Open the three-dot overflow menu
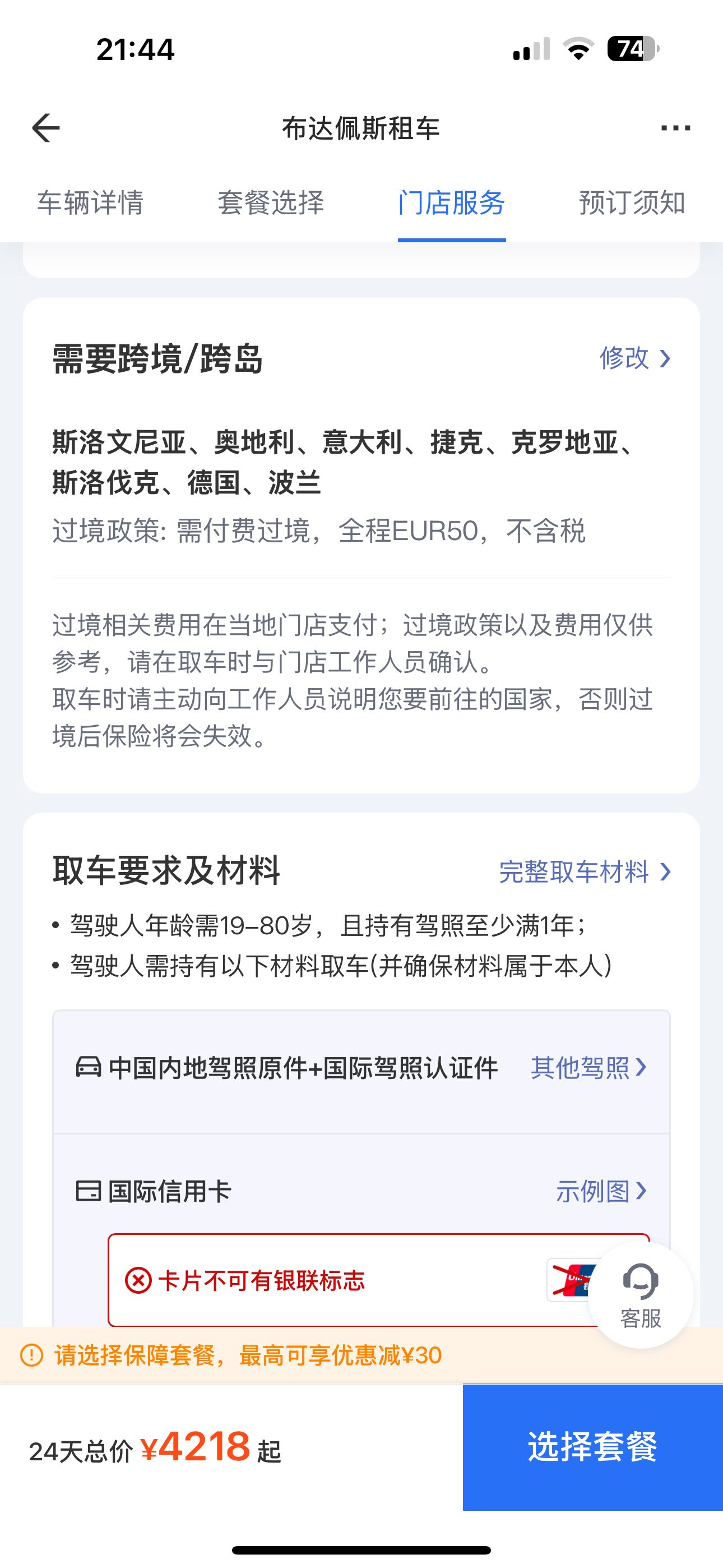 point(675,128)
